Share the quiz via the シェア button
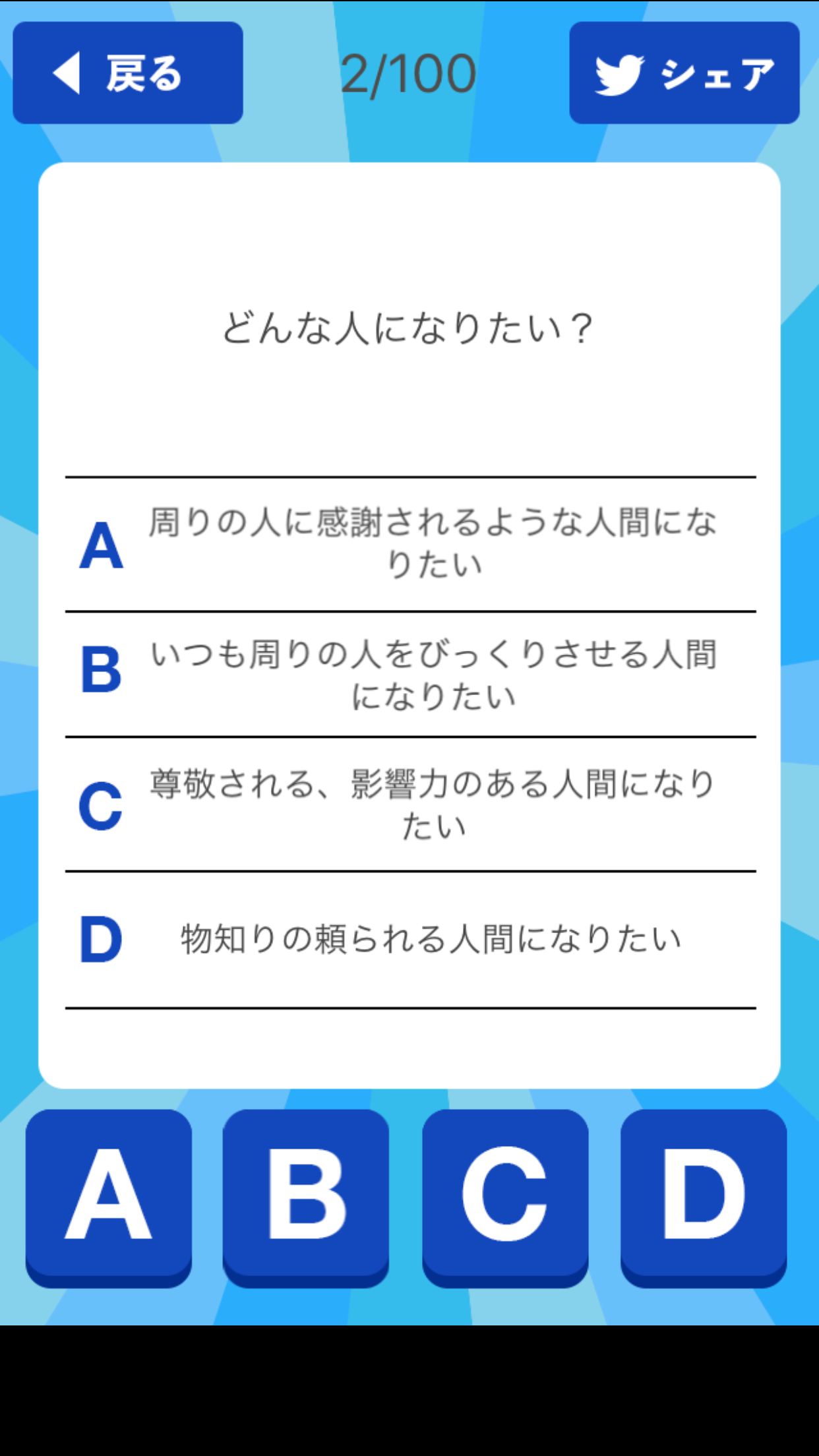Image resolution: width=819 pixels, height=1456 pixels. point(684,73)
